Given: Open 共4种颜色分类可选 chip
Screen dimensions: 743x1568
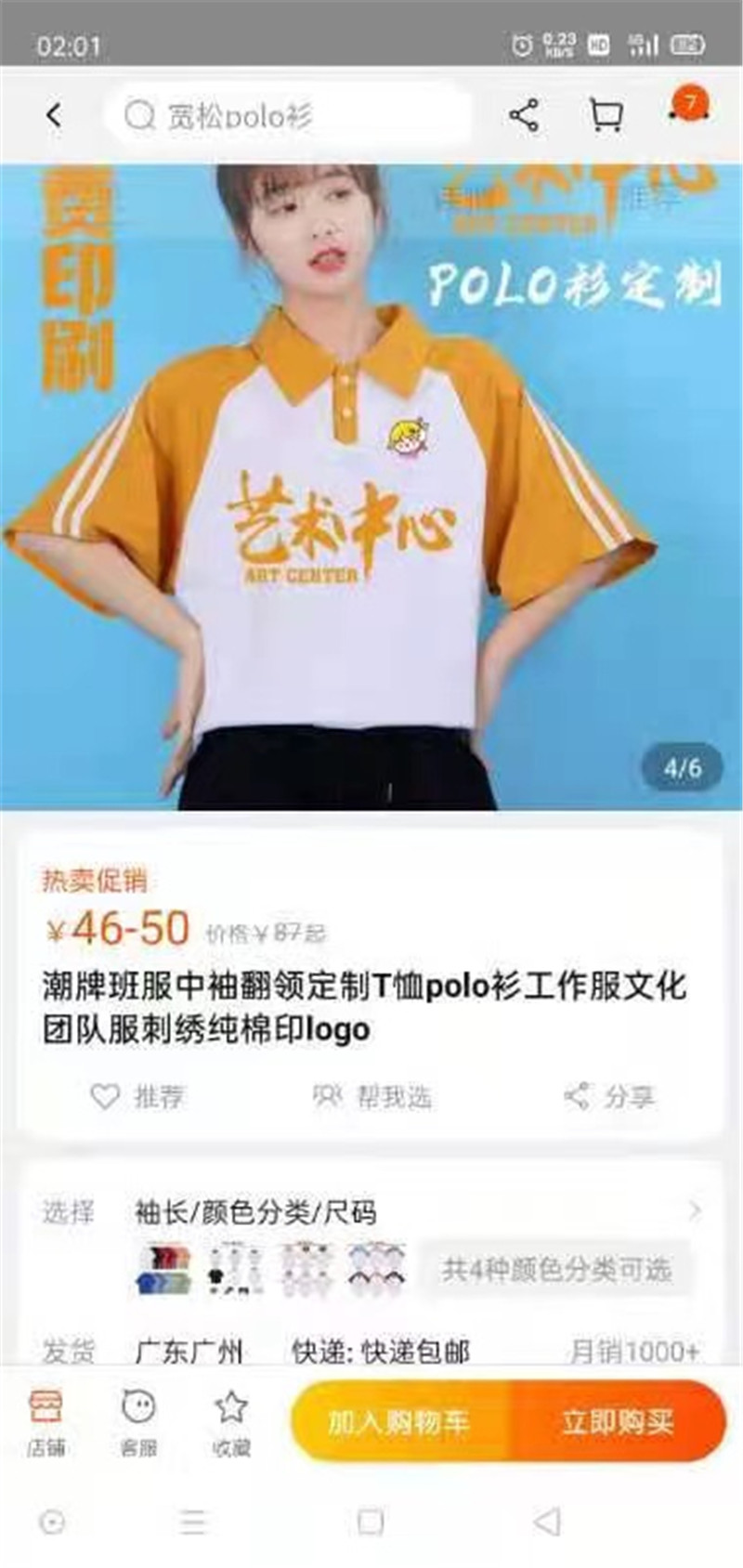Looking at the screenshot, I should pyautogui.click(x=556, y=1269).
